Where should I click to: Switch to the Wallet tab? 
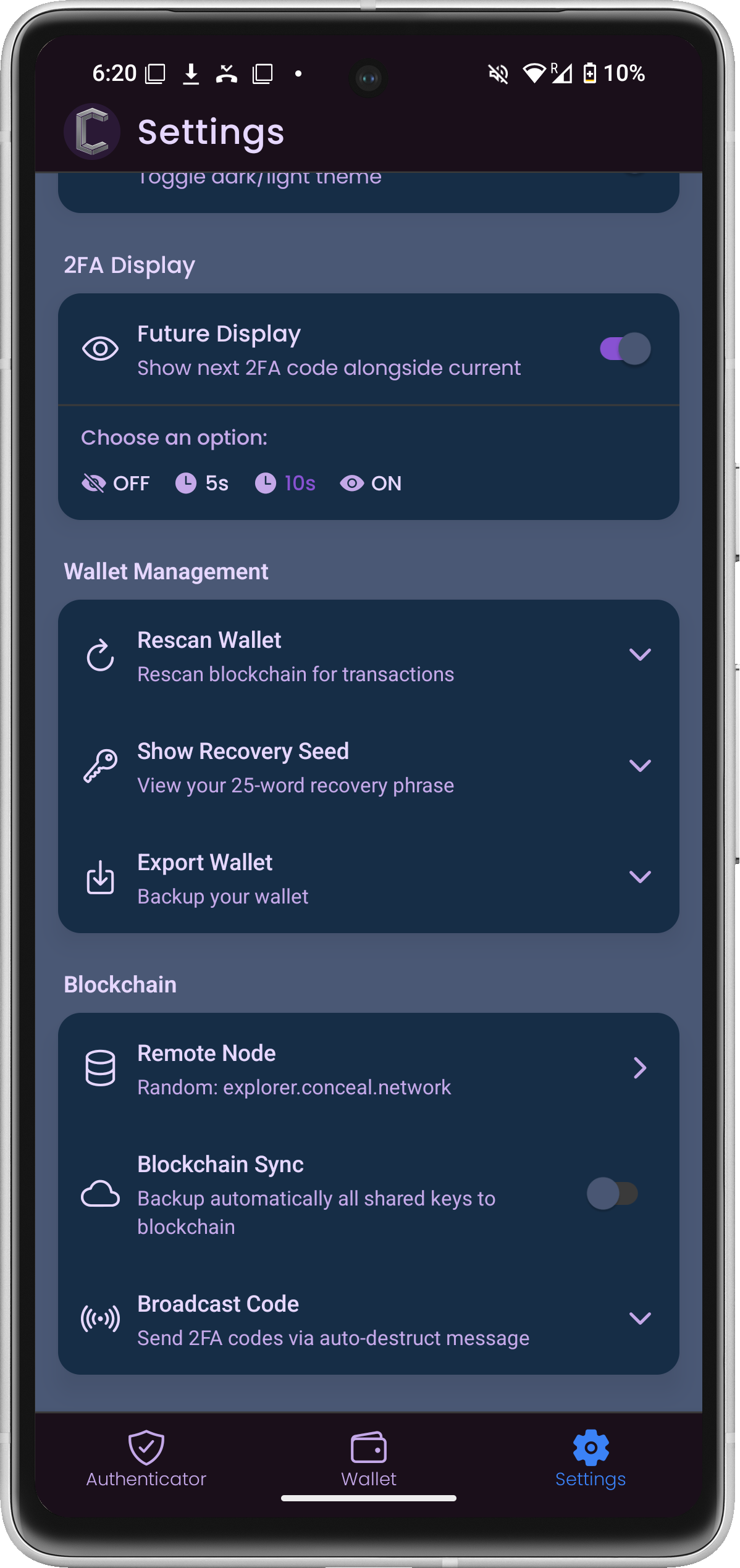click(369, 1459)
